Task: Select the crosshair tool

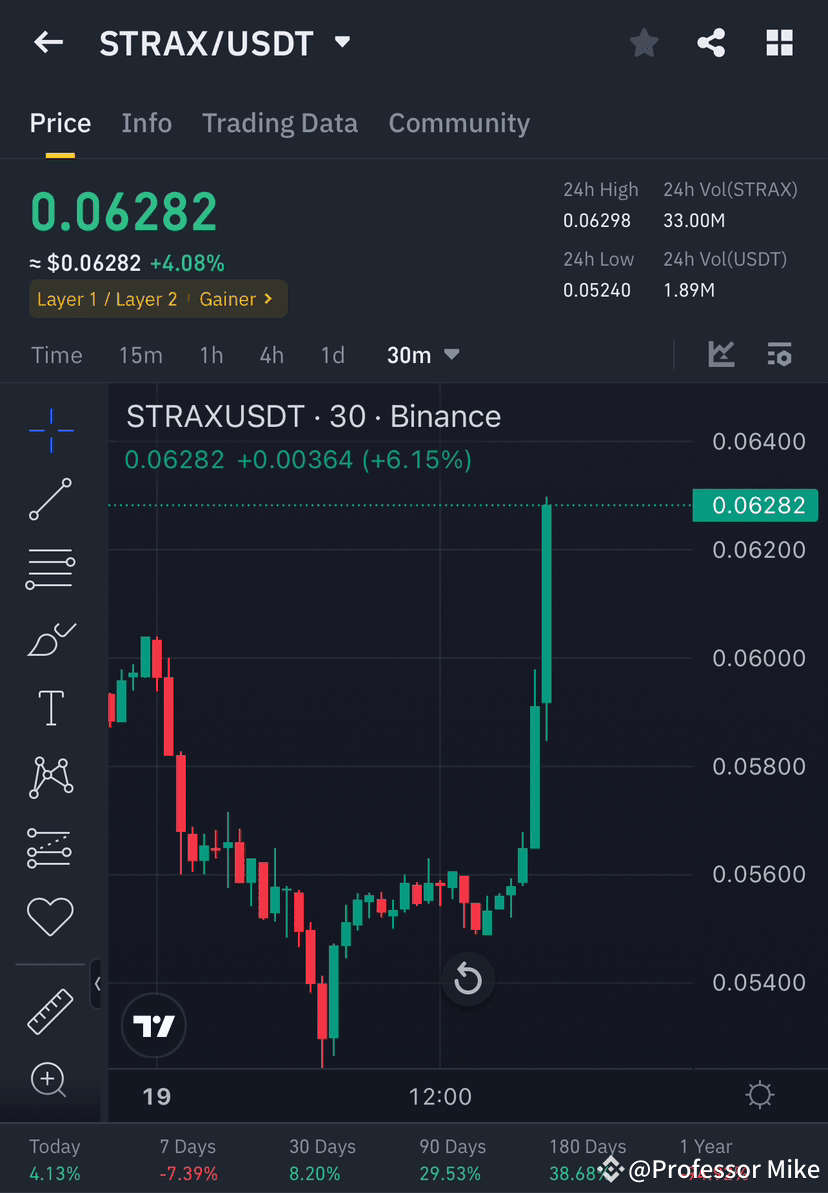Action: (50, 430)
